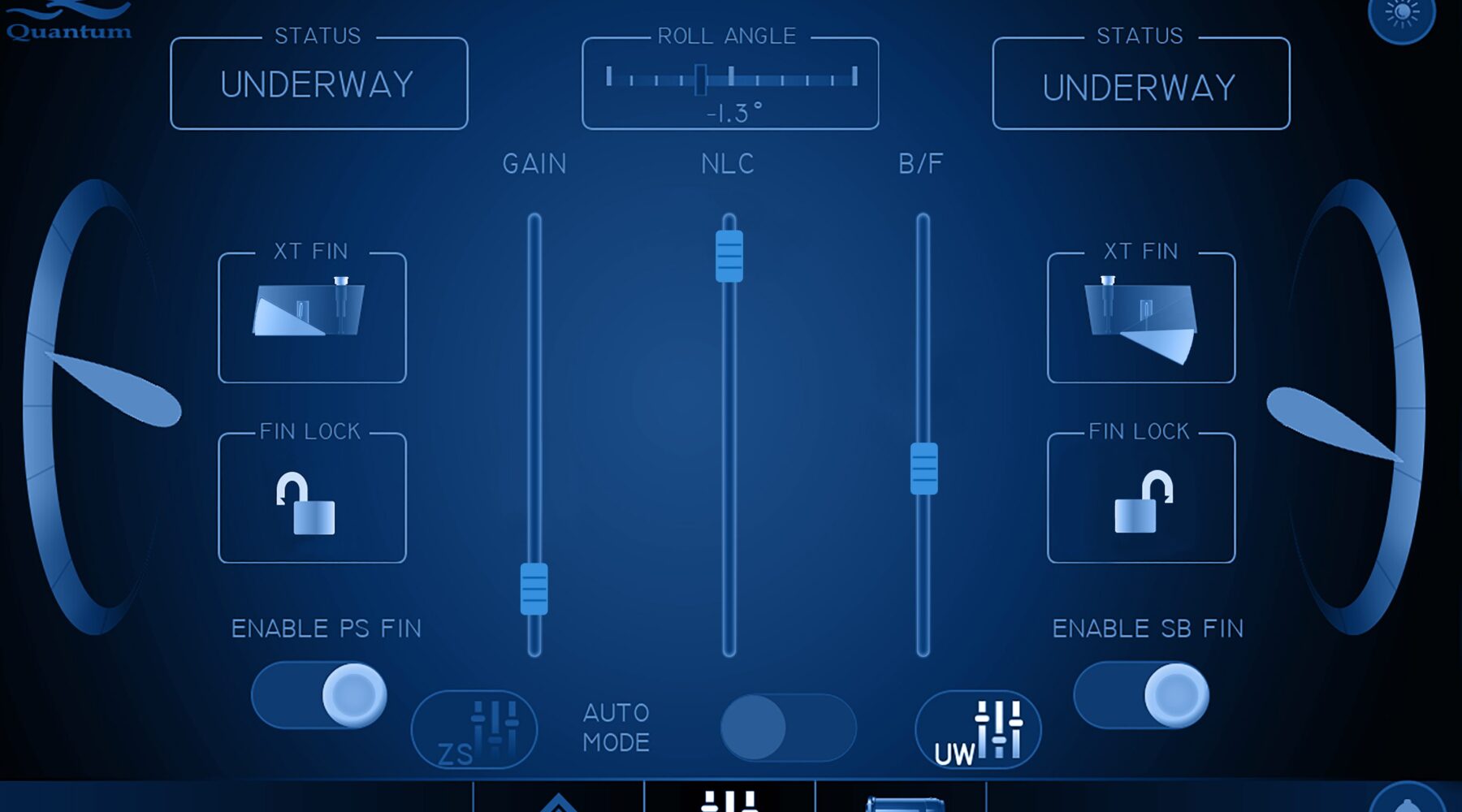Select the UW settings button
Viewport: 1462px width, 812px height.
(978, 728)
